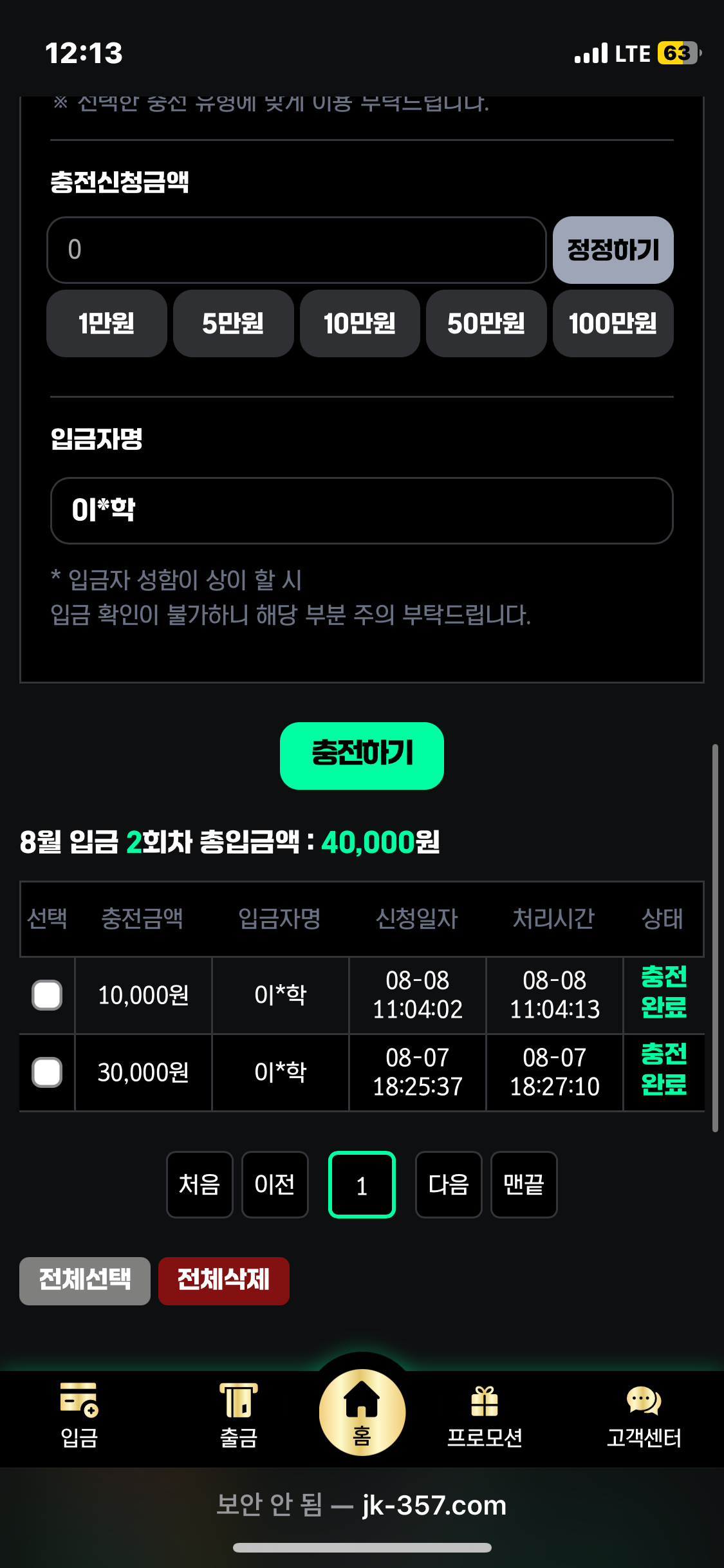
Task: Tap 전체선택 to select all records
Action: (x=85, y=1280)
